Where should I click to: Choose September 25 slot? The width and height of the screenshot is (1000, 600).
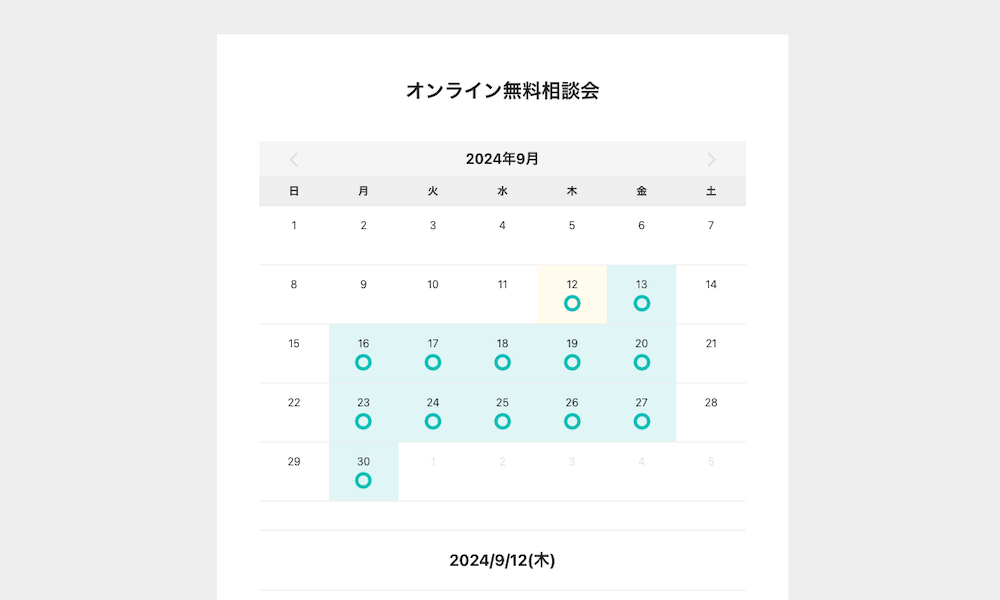[x=502, y=412]
